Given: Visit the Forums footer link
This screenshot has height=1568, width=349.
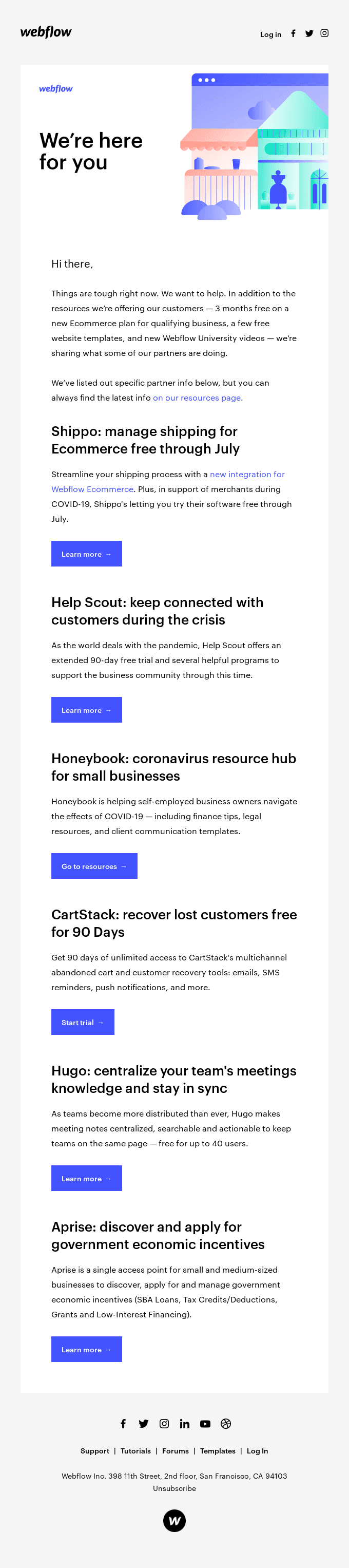Looking at the screenshot, I should point(175,1451).
